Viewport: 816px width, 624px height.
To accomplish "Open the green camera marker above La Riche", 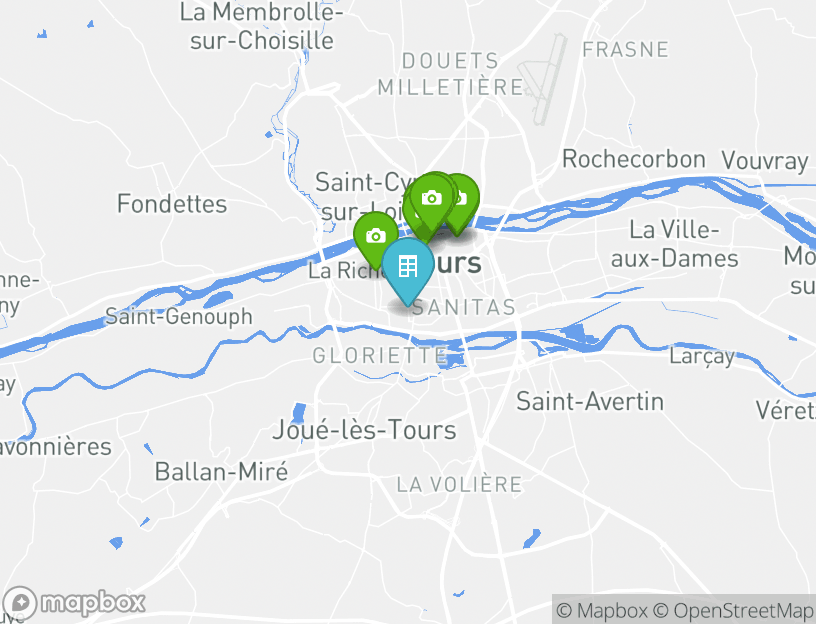I will [375, 236].
